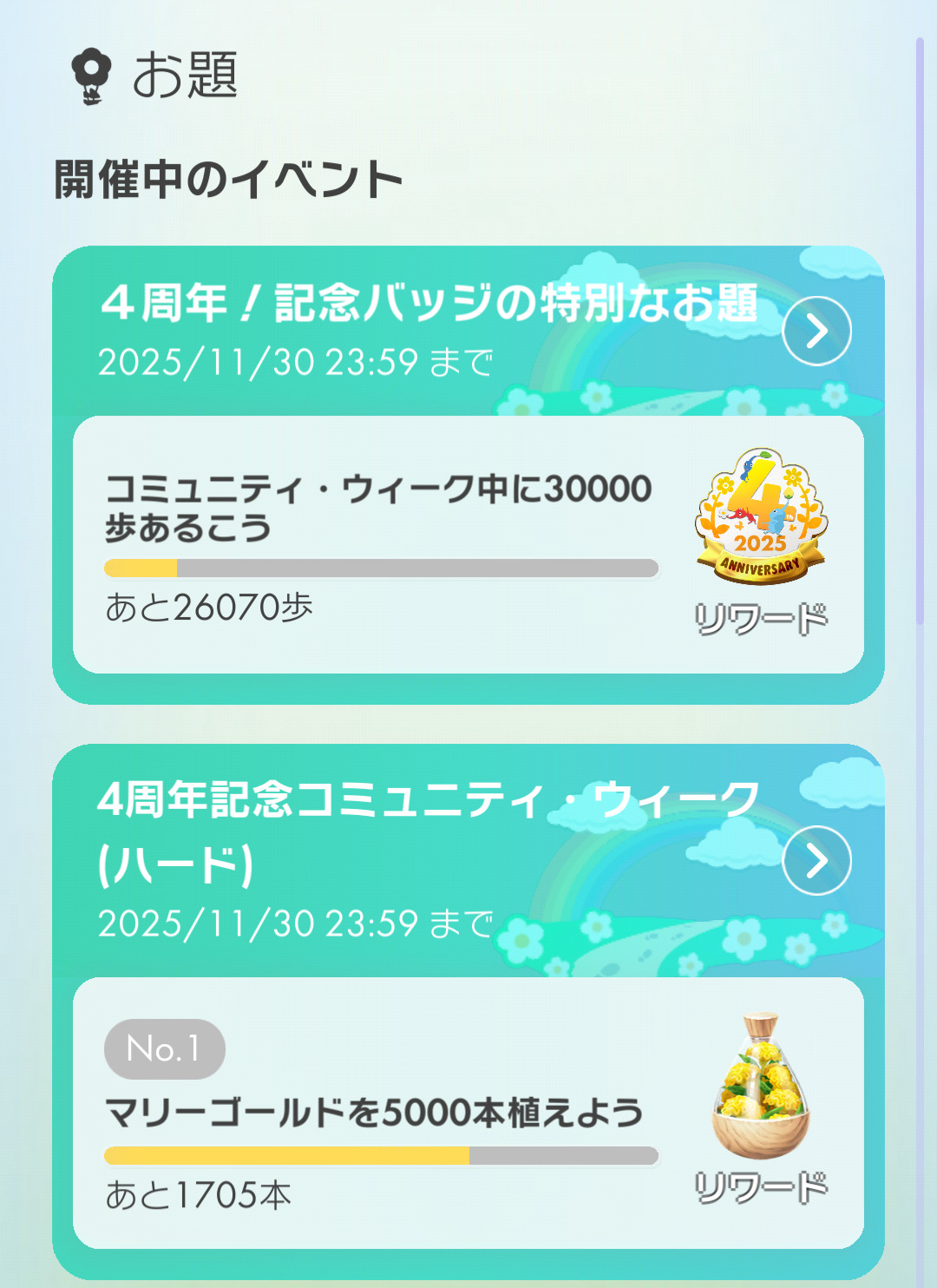Open the マリーゴールドを5000本植えよう challenge card

pos(468,1113)
